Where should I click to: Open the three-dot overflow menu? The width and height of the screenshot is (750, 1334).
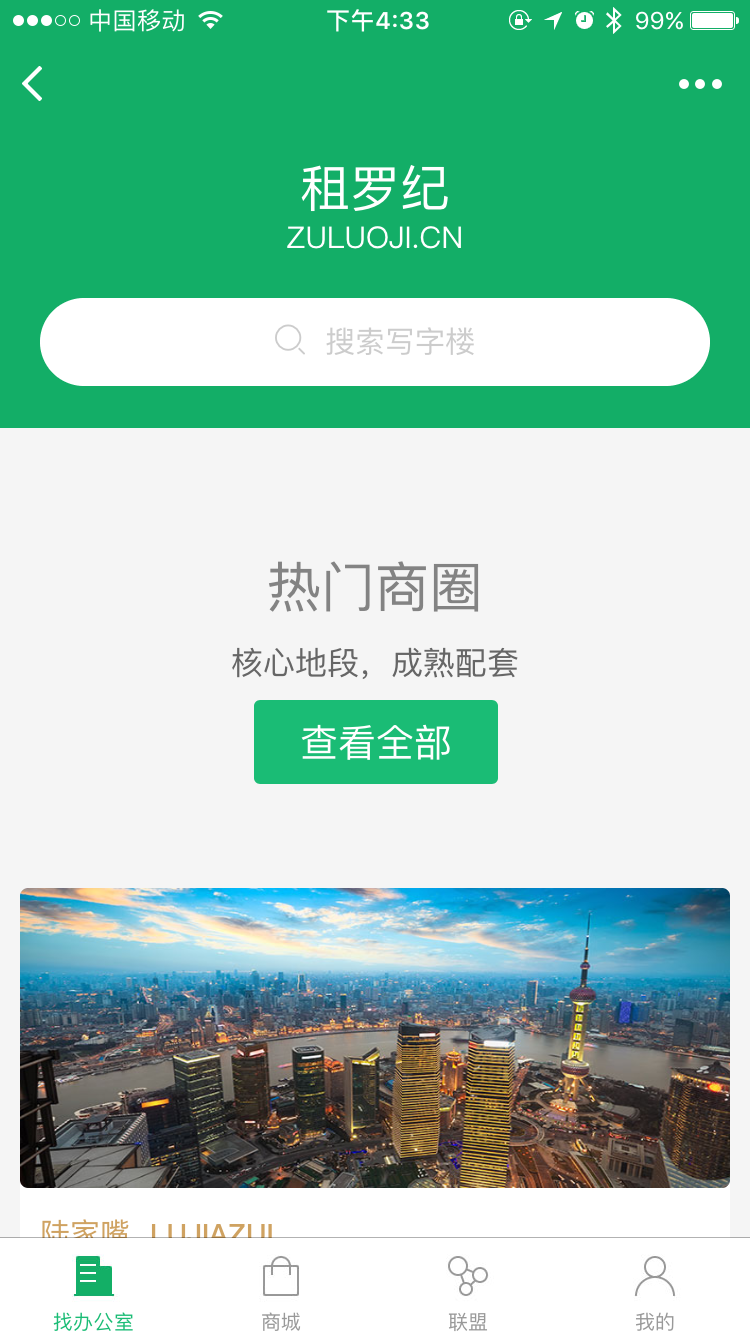pyautogui.click(x=700, y=84)
